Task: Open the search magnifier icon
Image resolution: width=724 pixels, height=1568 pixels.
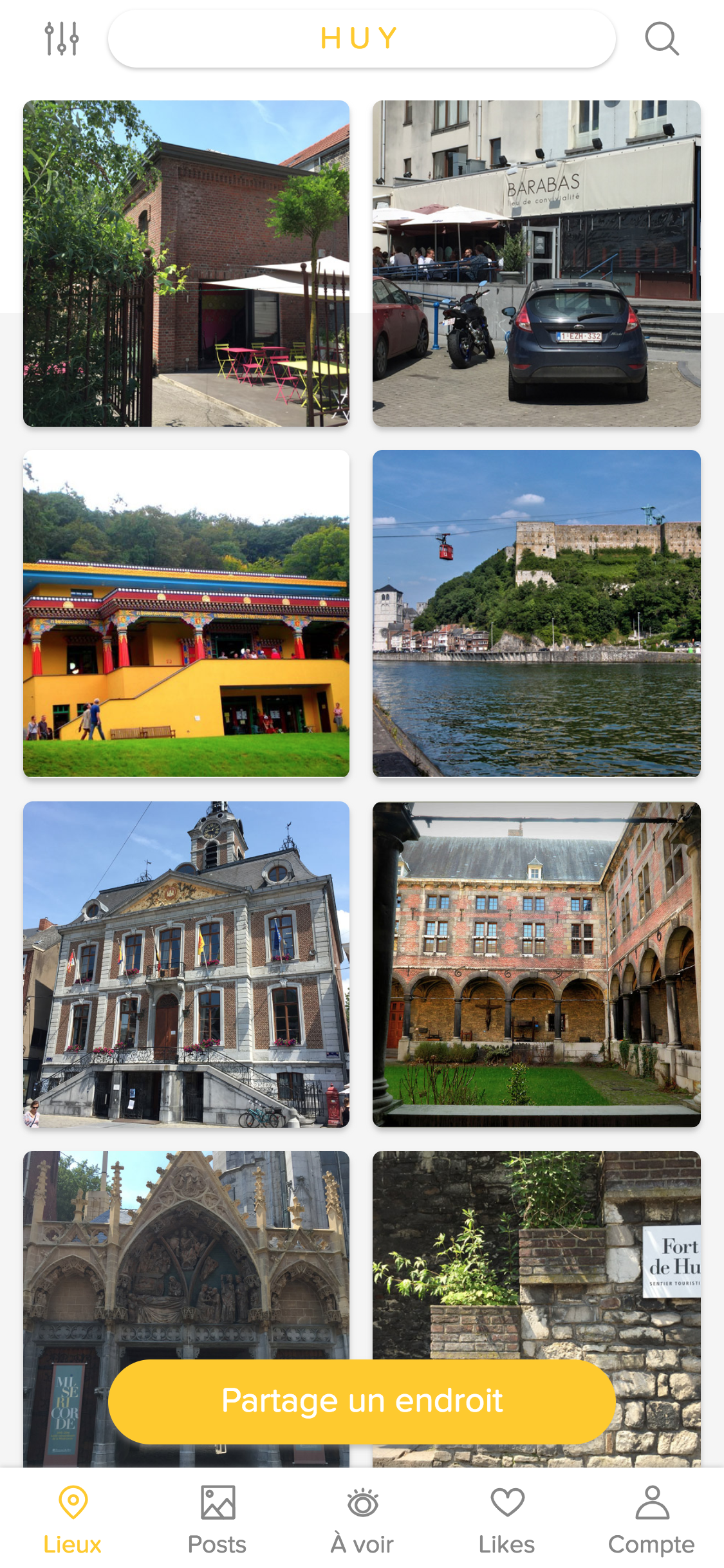Action: [662, 39]
